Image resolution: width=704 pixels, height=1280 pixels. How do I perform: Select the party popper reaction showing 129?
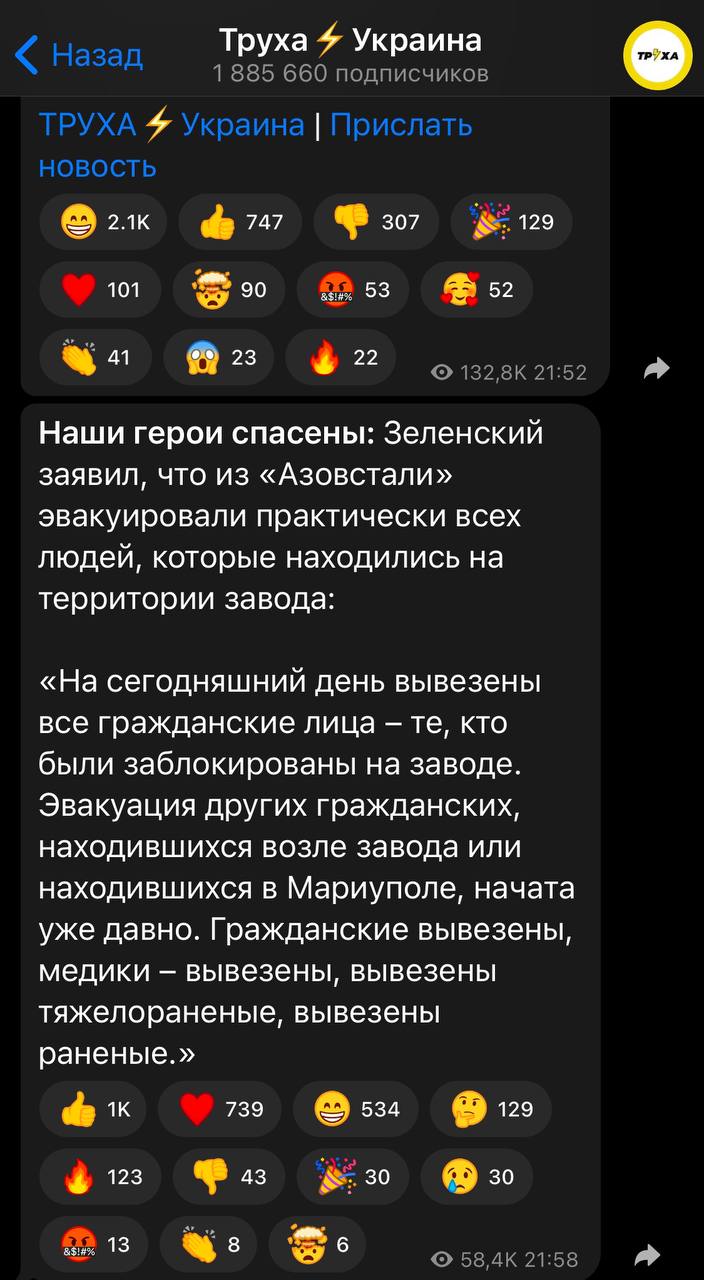(x=511, y=222)
